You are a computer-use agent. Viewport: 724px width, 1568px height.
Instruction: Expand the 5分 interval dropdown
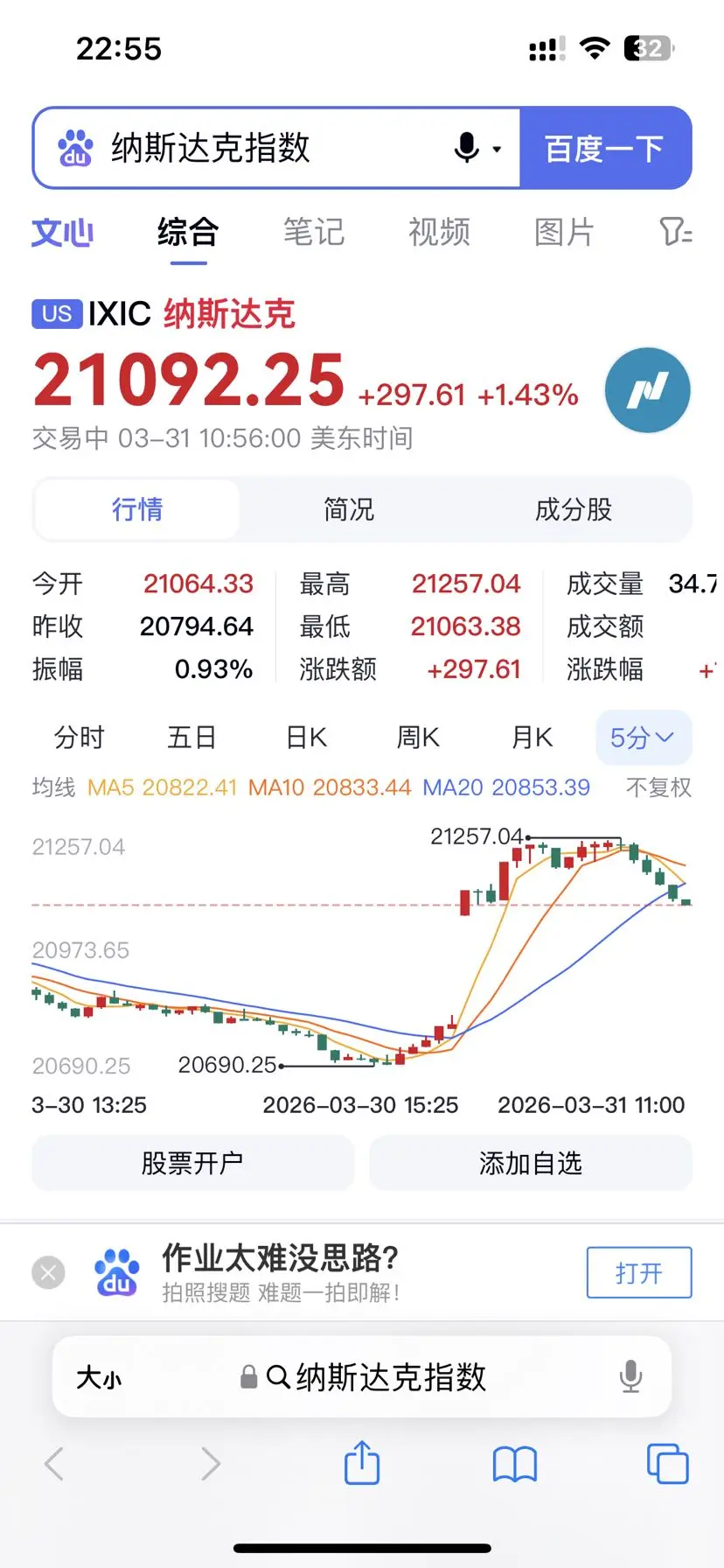[643, 738]
